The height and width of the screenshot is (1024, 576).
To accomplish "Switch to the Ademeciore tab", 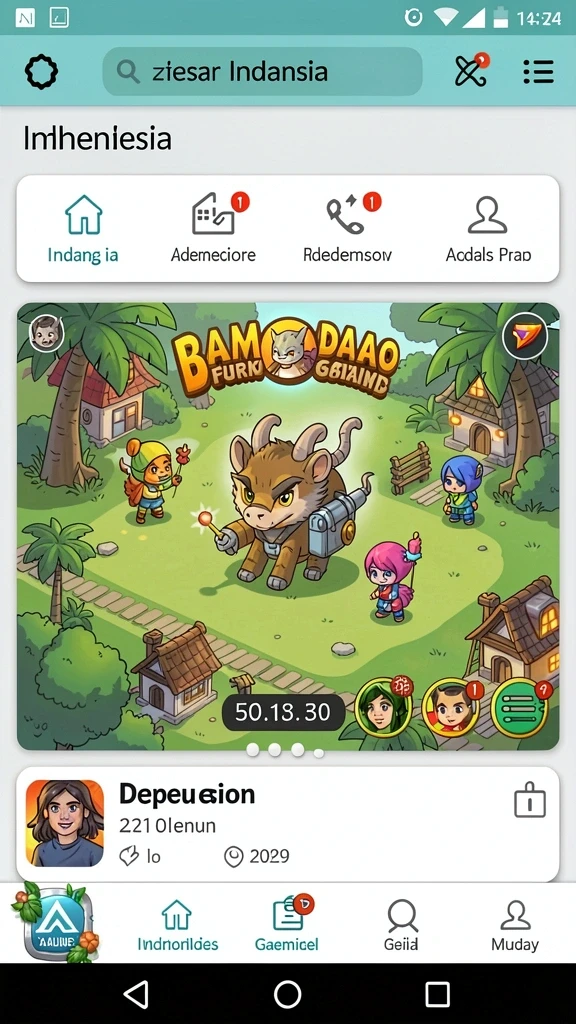I will [x=214, y=229].
